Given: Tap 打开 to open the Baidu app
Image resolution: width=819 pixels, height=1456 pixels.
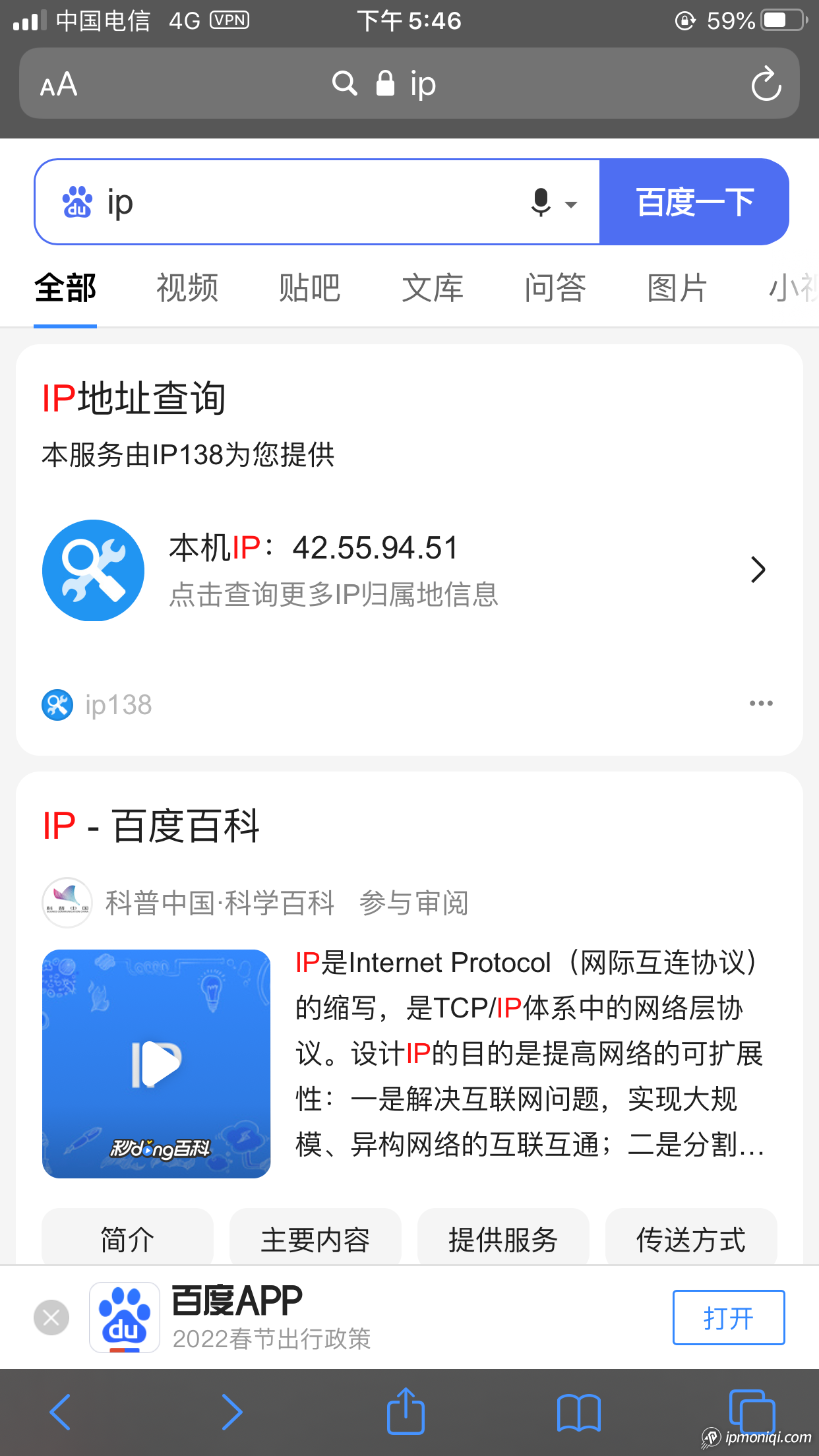Looking at the screenshot, I should coord(728,1318).
